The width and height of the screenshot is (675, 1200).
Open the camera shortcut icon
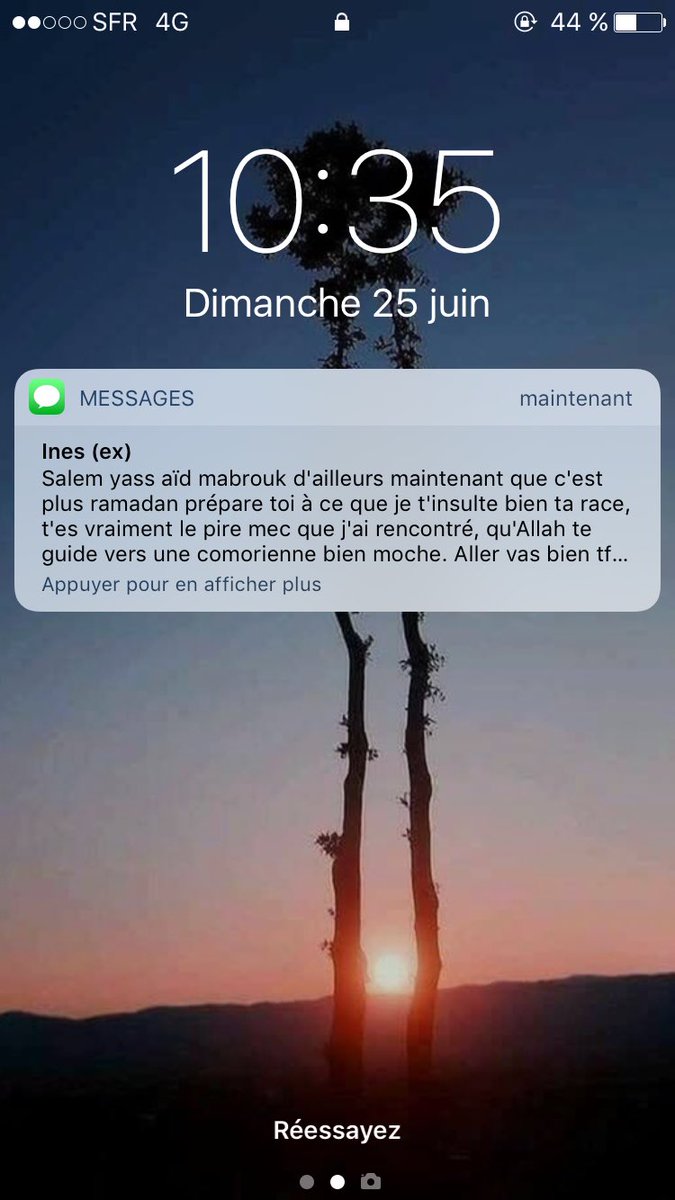pos(371,1181)
